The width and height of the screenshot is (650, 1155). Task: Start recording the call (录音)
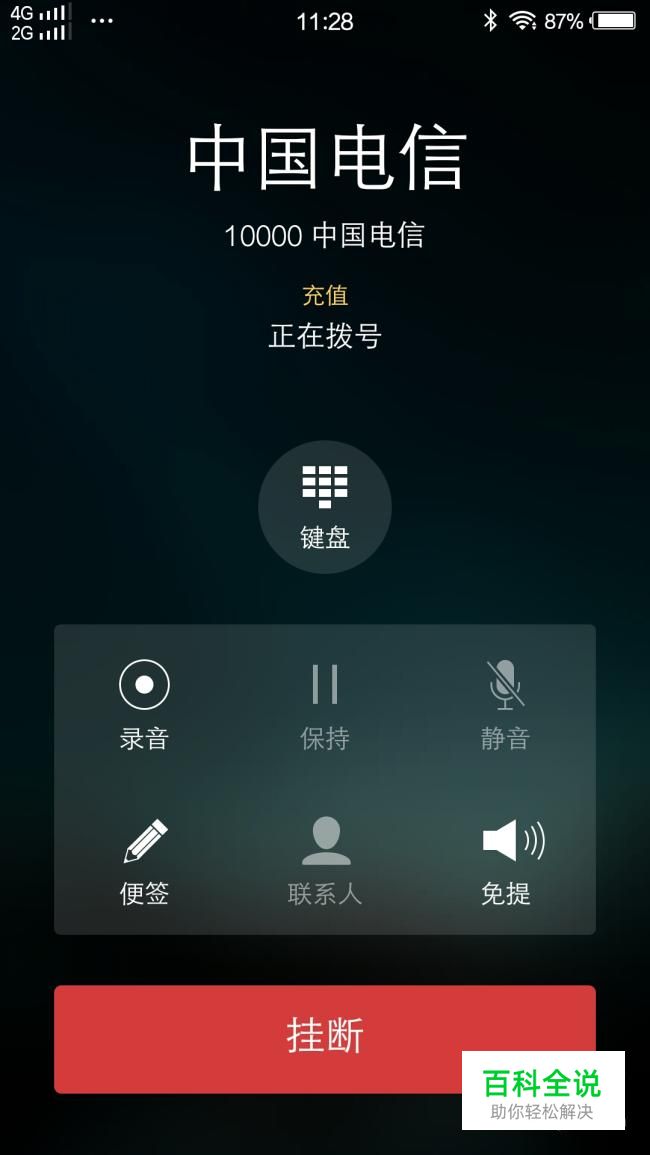coord(144,705)
